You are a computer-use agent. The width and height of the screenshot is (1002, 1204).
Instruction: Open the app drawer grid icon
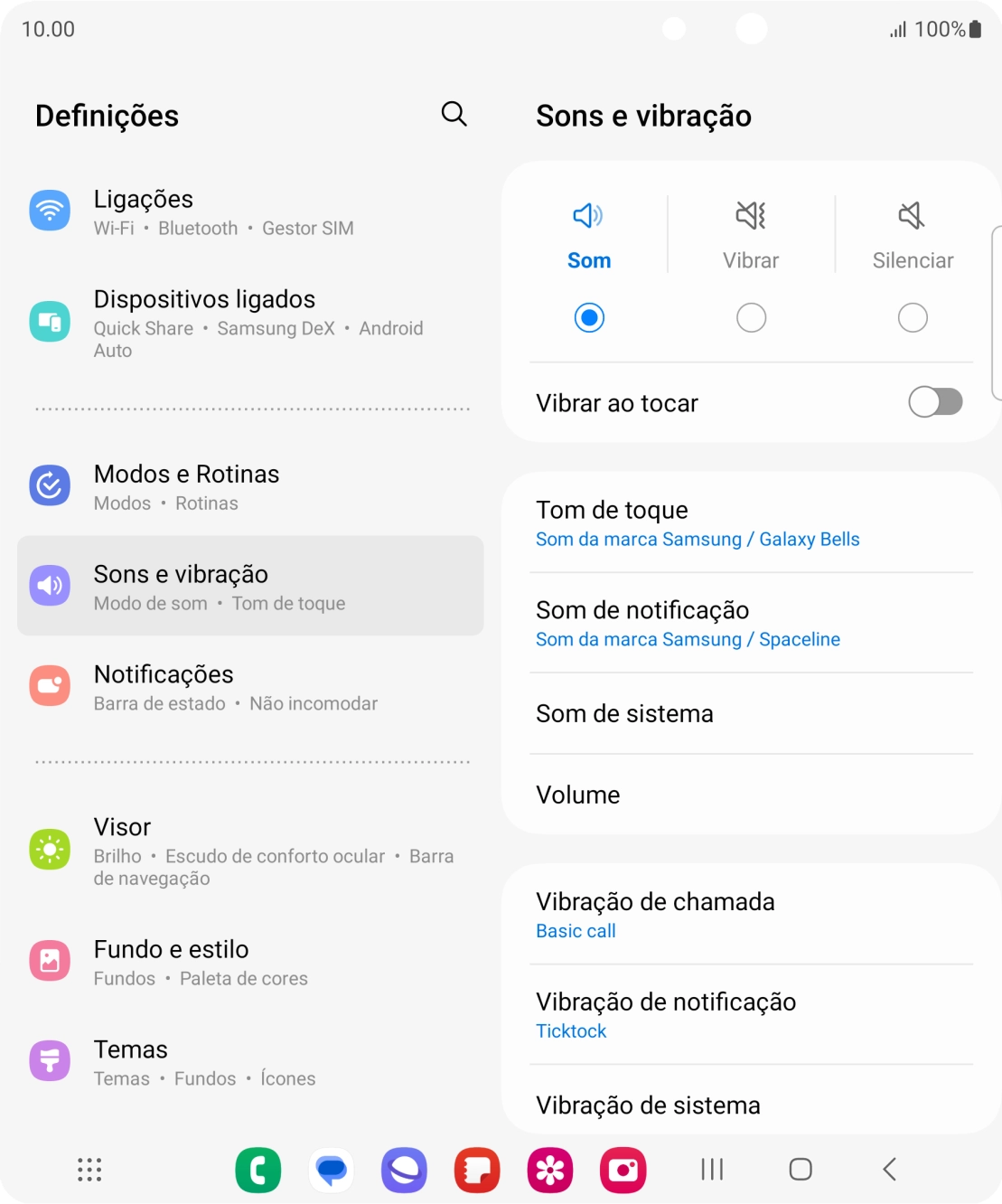point(89,1170)
